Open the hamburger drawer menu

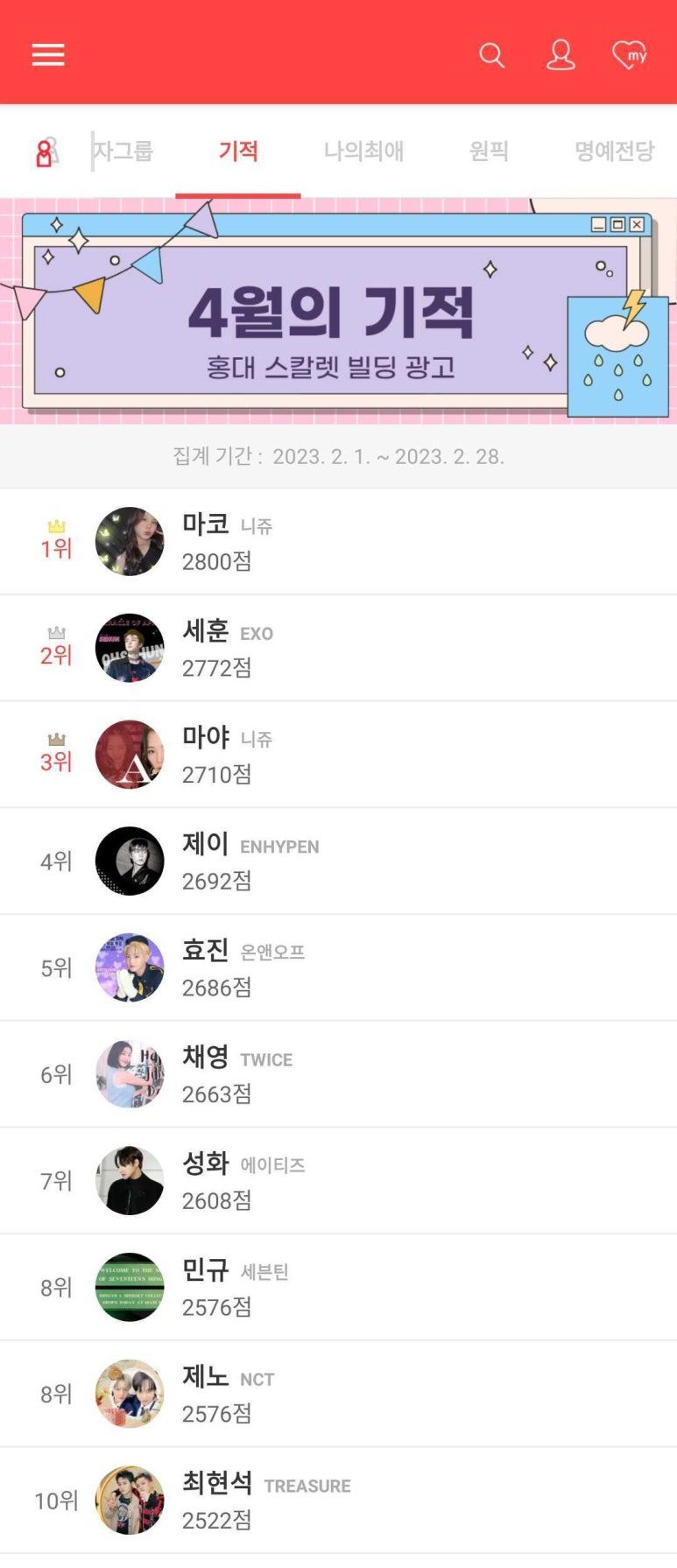pos(48,55)
